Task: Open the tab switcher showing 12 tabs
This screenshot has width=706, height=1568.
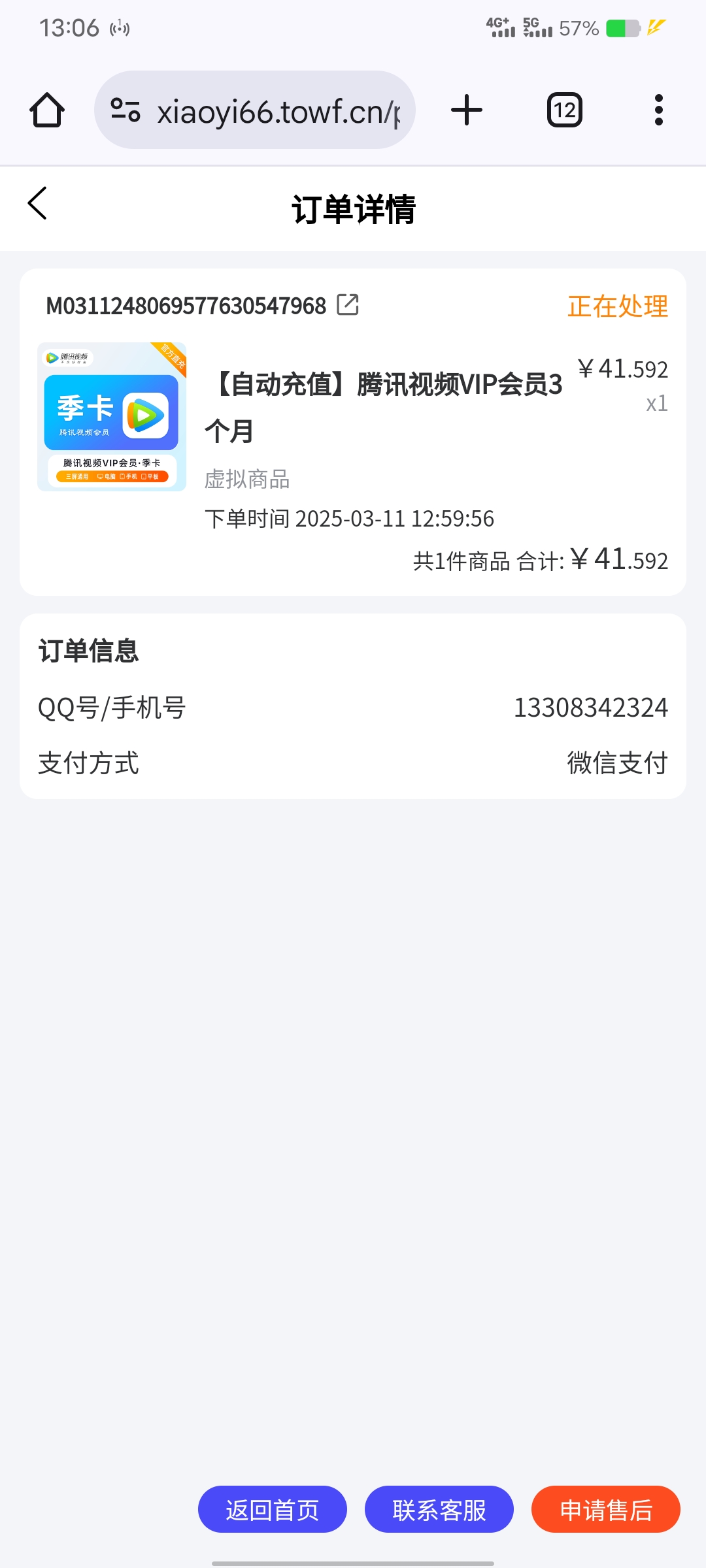Action: [x=564, y=110]
